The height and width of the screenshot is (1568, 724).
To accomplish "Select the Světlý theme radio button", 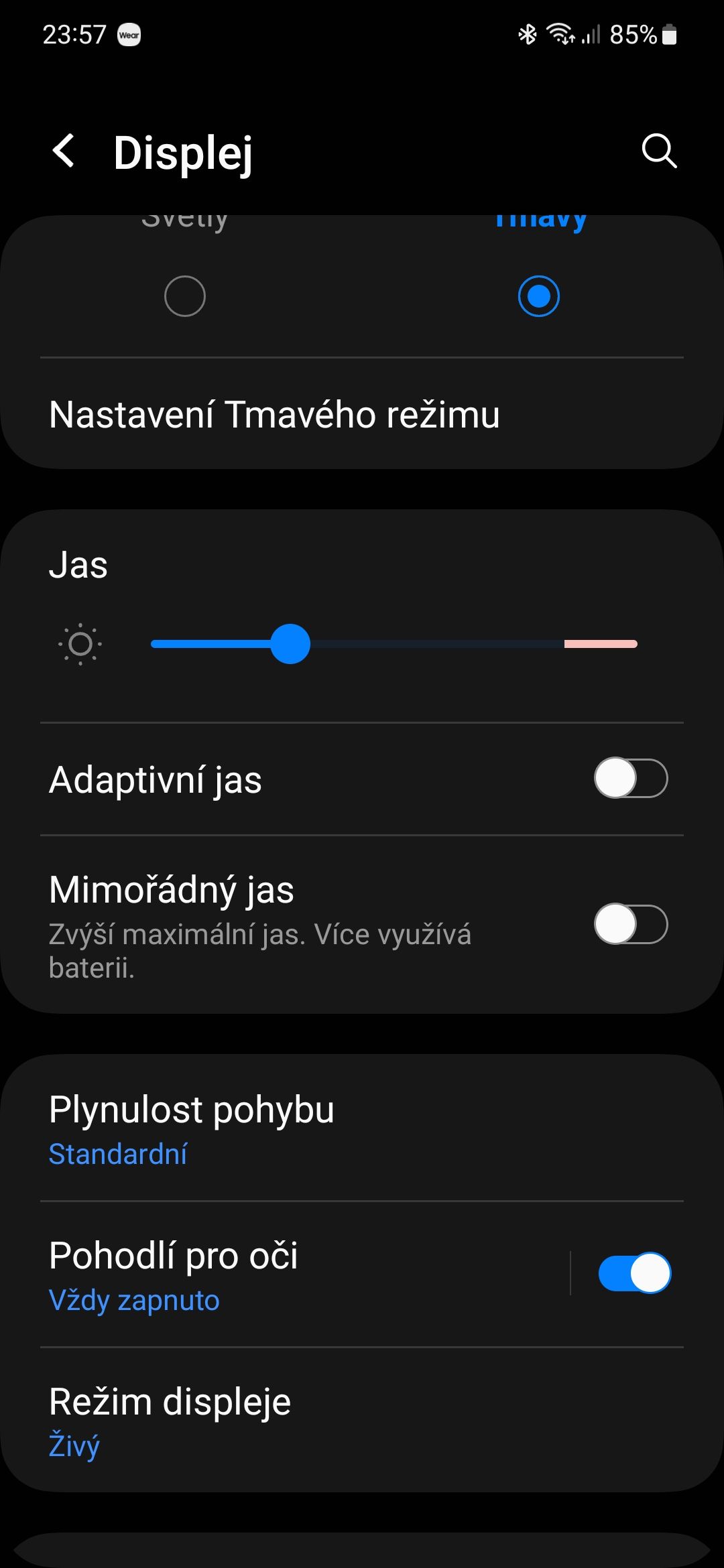I will pos(185,296).
